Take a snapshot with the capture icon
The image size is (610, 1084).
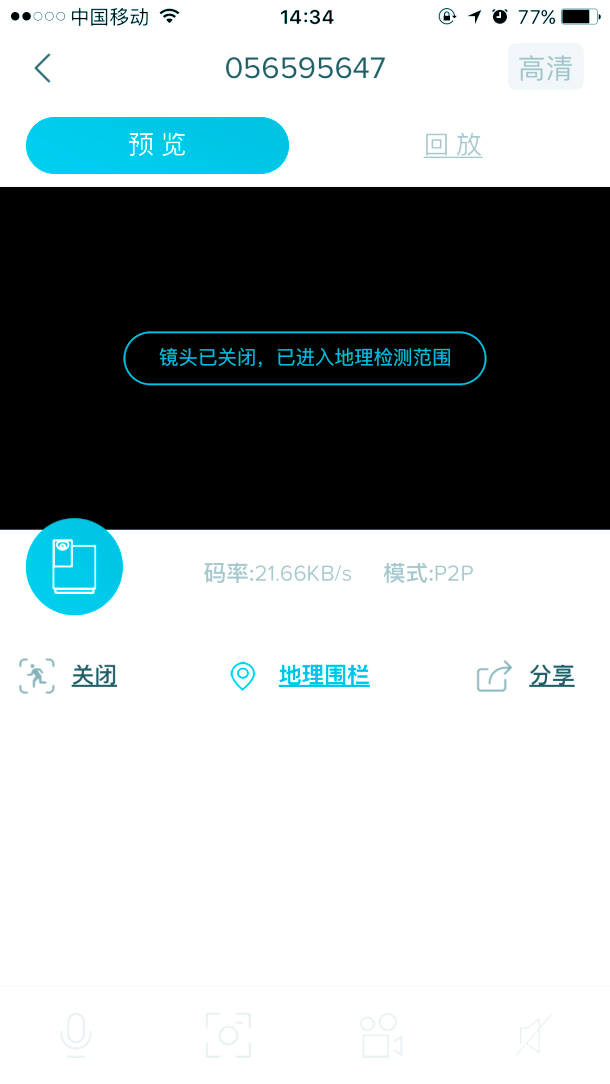(228, 1035)
